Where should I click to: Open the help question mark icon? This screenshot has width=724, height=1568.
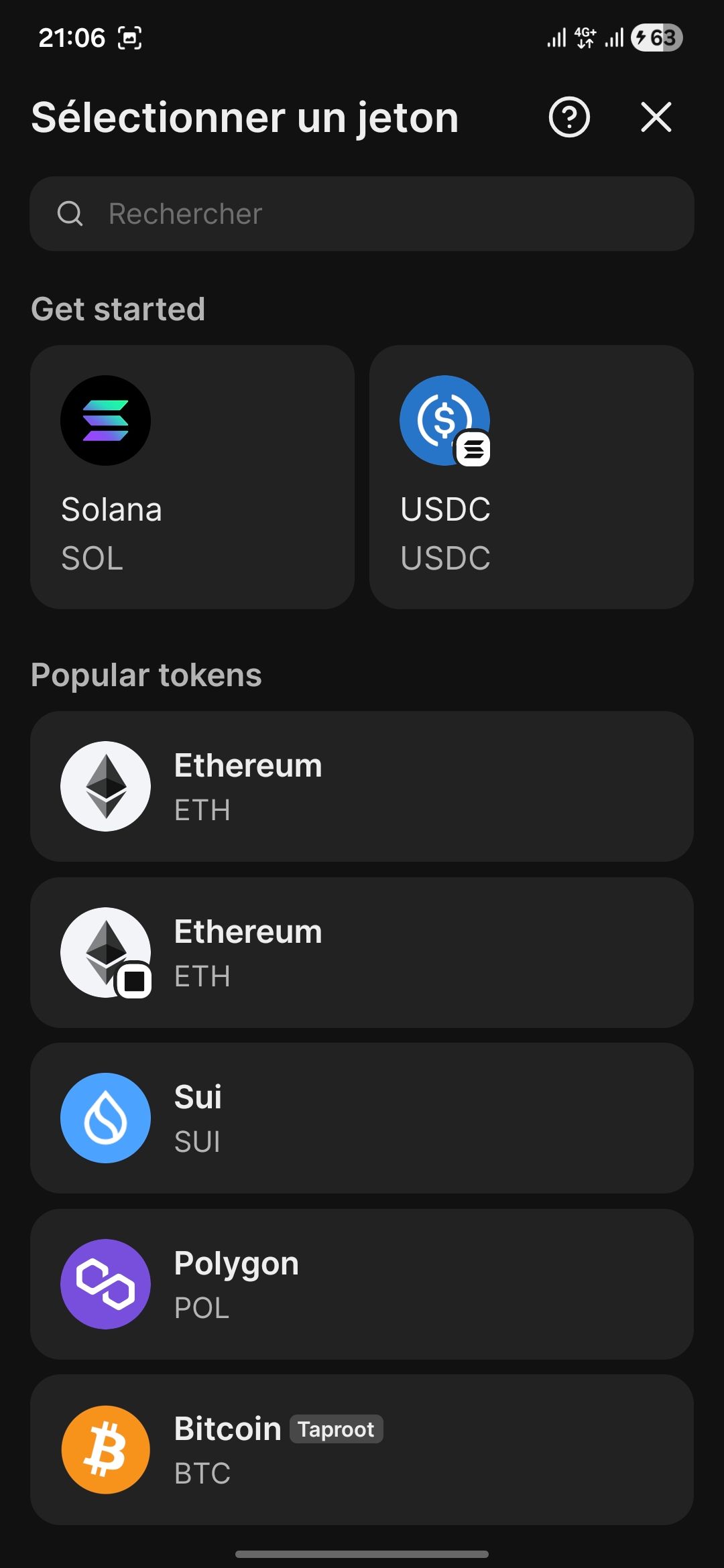(568, 118)
